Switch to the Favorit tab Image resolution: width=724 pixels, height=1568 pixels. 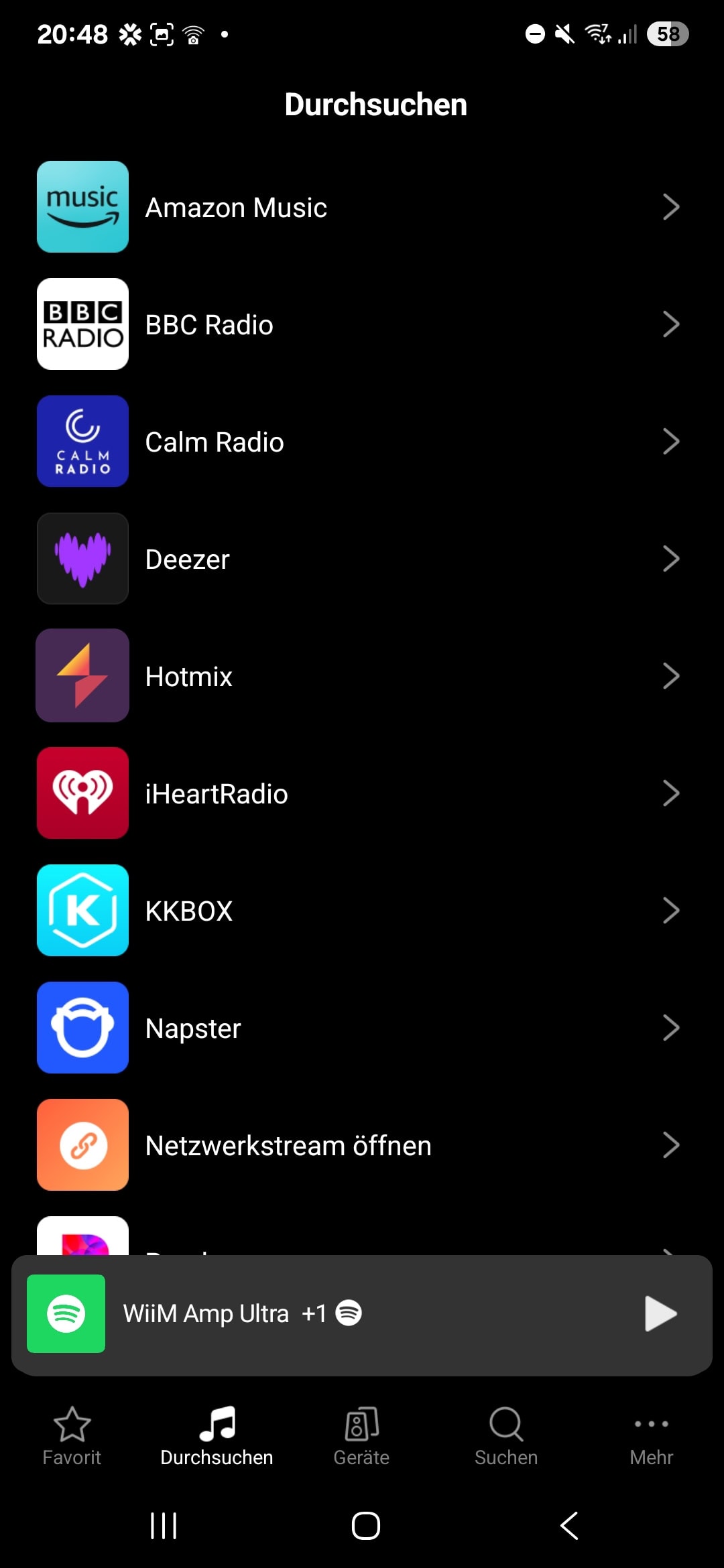(x=72, y=1437)
